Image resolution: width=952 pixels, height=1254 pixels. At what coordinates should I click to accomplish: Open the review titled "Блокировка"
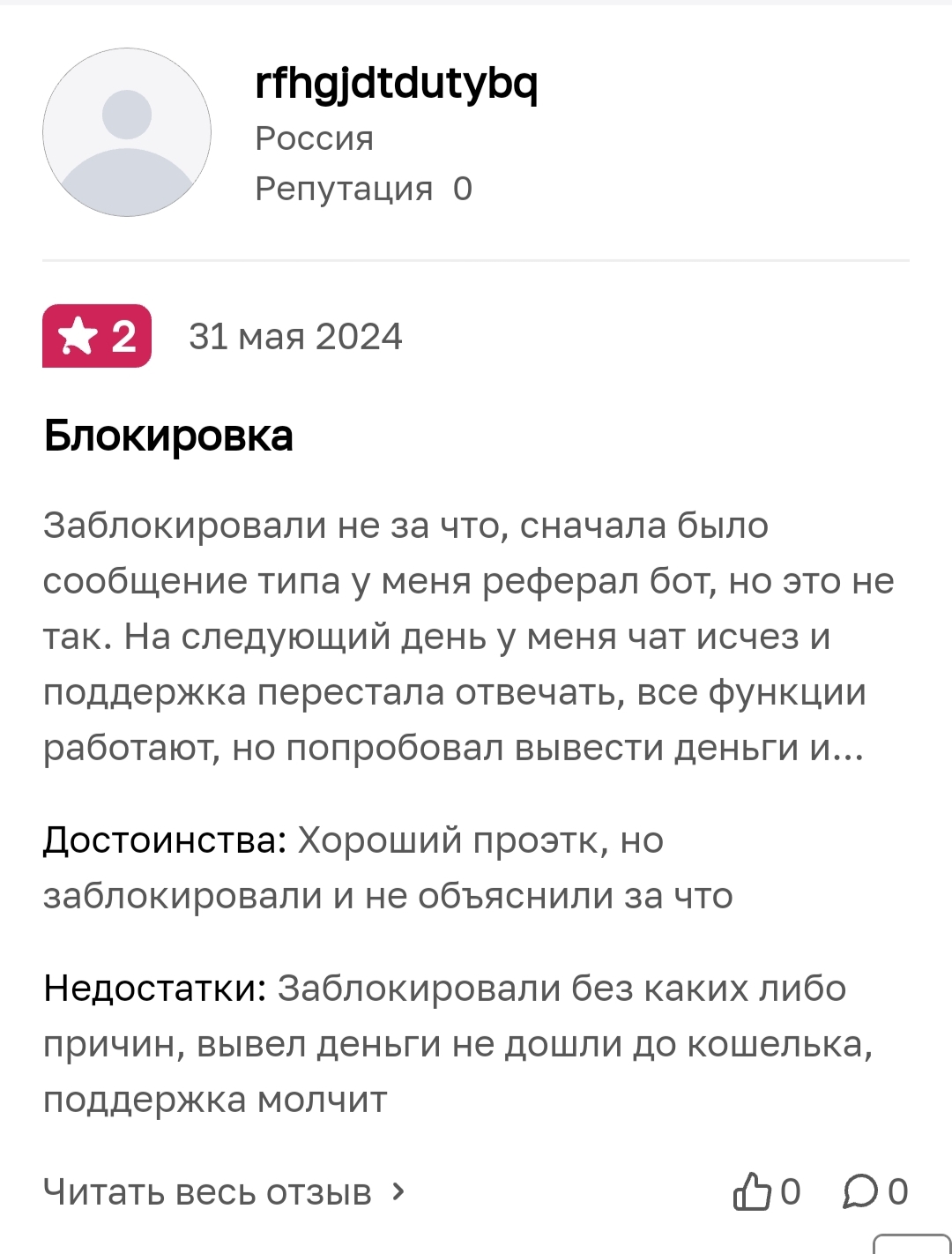[168, 436]
